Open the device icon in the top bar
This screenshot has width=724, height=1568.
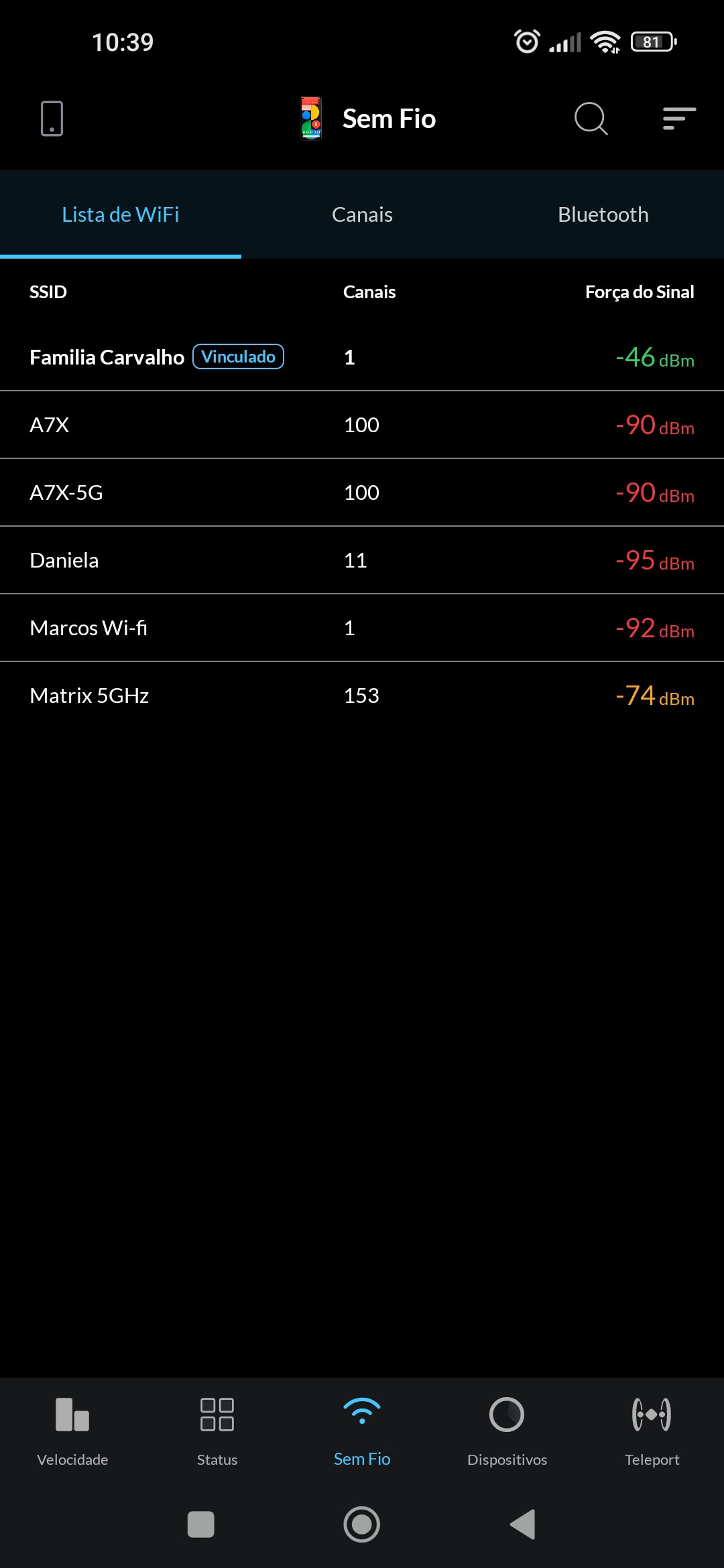point(52,119)
